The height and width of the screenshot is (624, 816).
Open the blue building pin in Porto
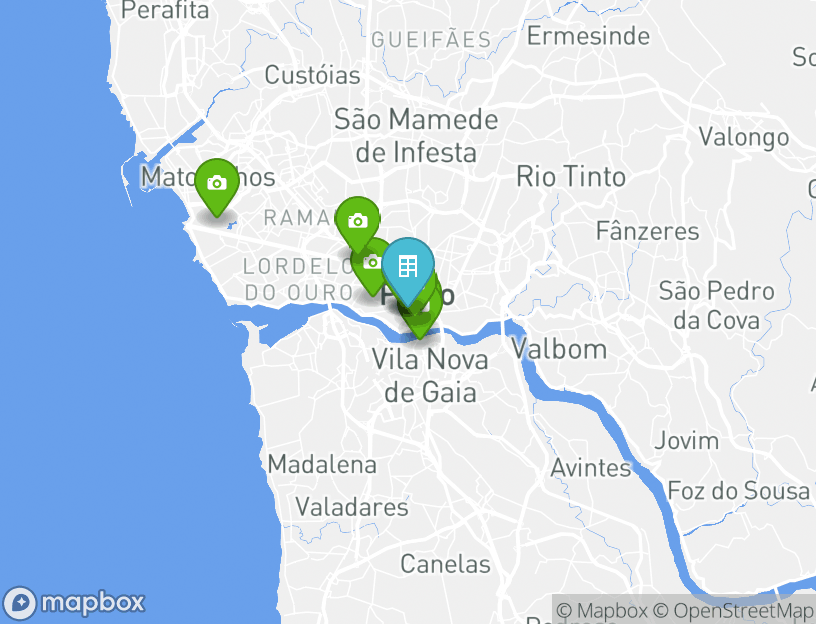coord(408,267)
